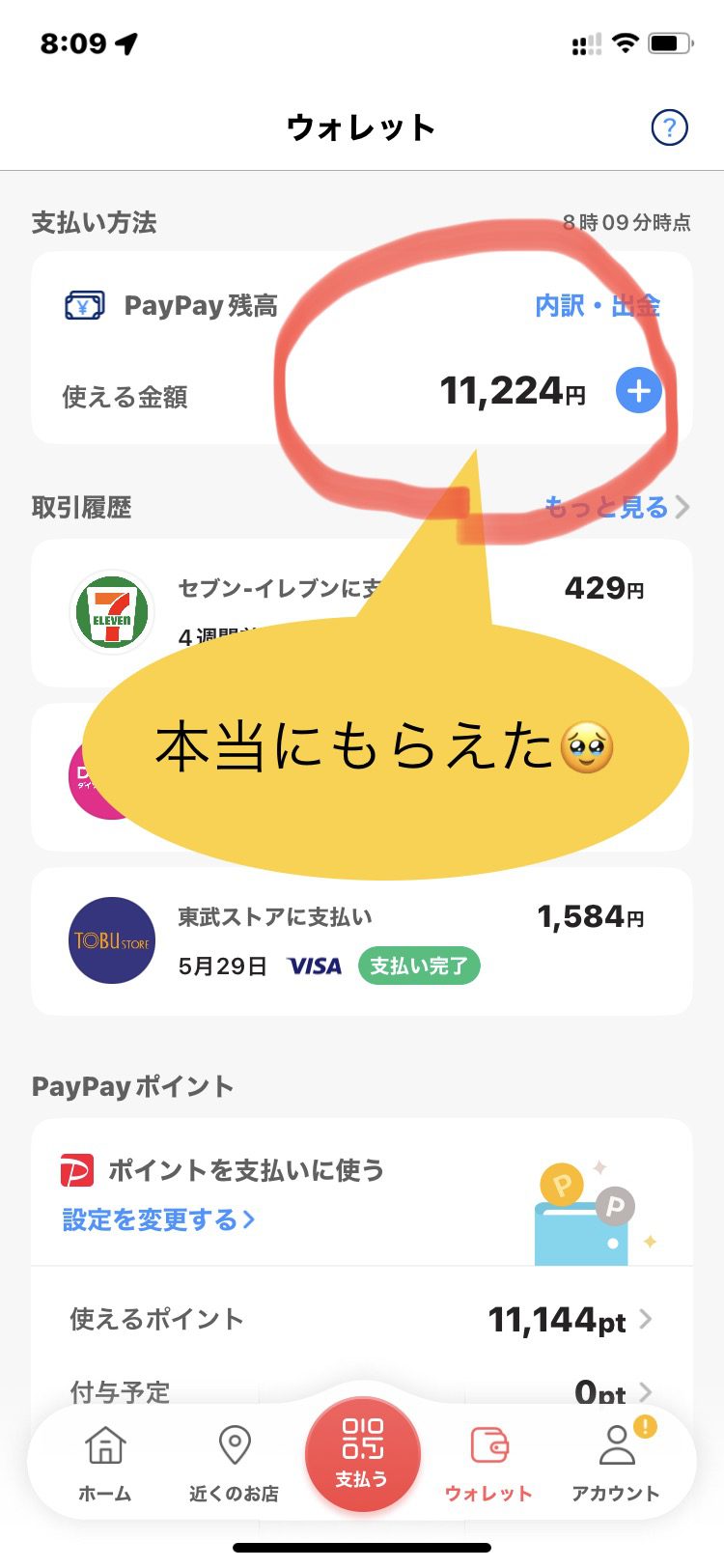Switch to the 近くのお店 tab

pos(234,1464)
